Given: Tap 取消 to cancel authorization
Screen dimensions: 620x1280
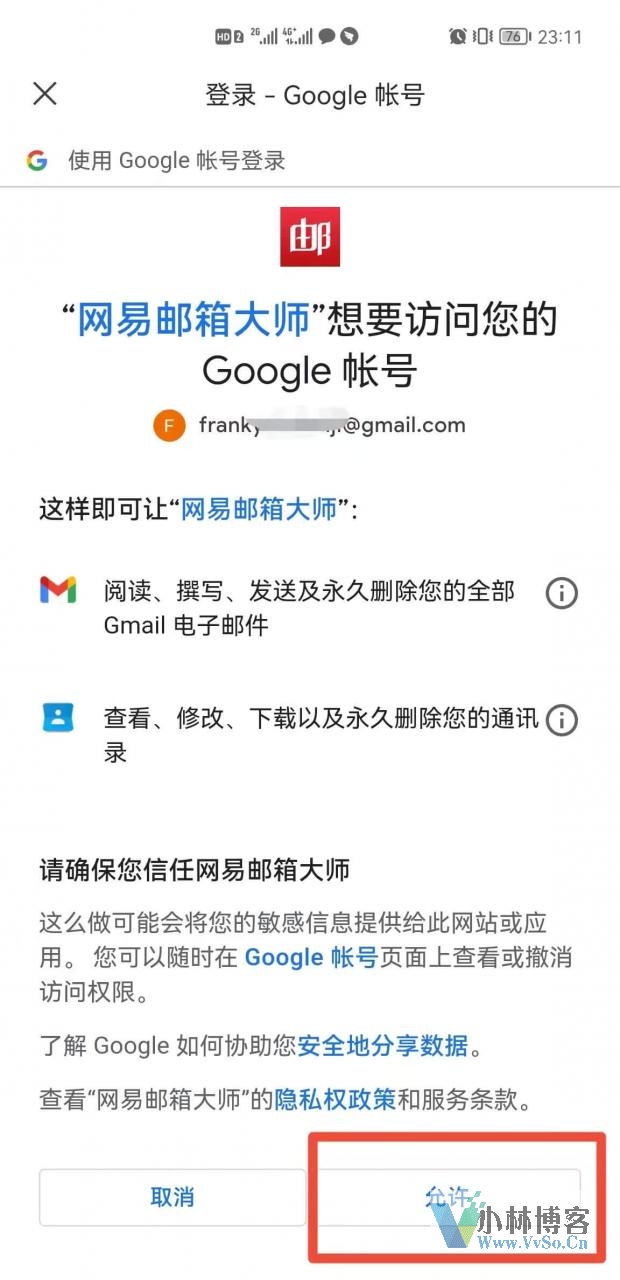Looking at the screenshot, I should tap(172, 1197).
